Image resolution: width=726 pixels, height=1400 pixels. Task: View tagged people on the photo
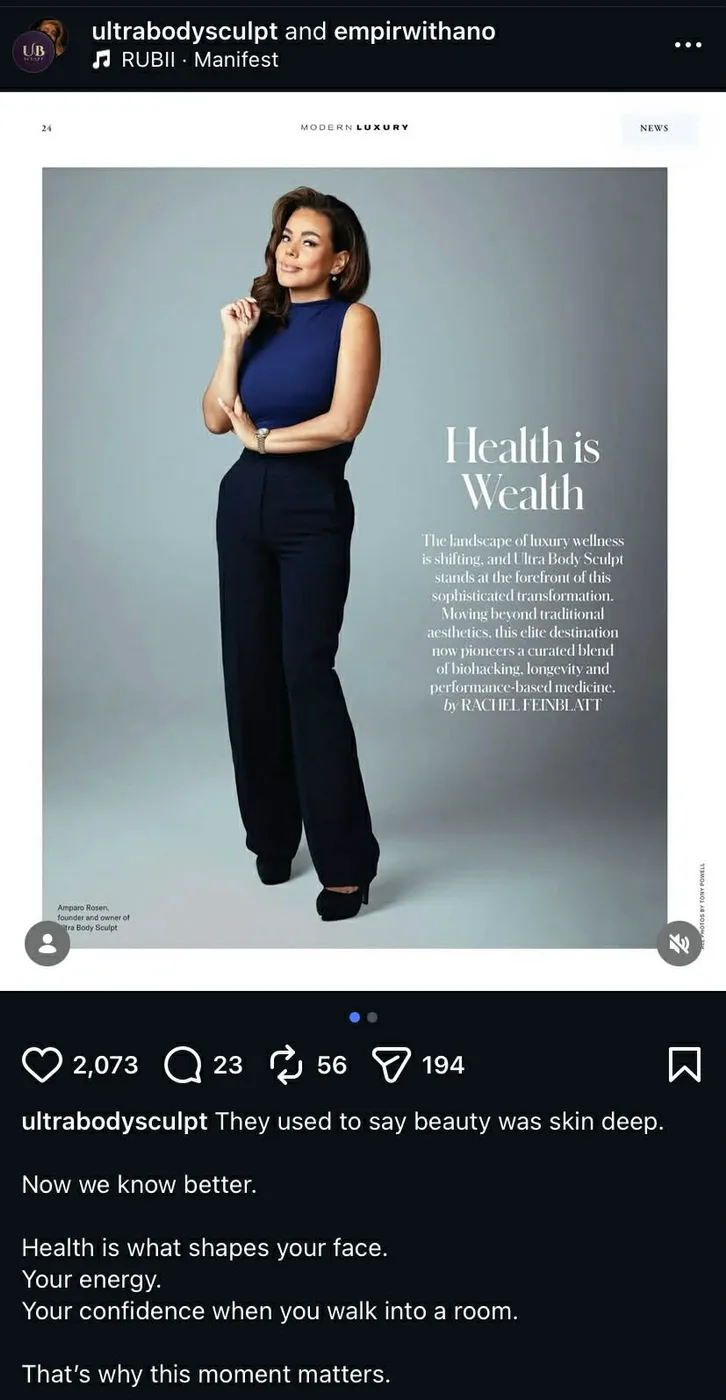47,943
